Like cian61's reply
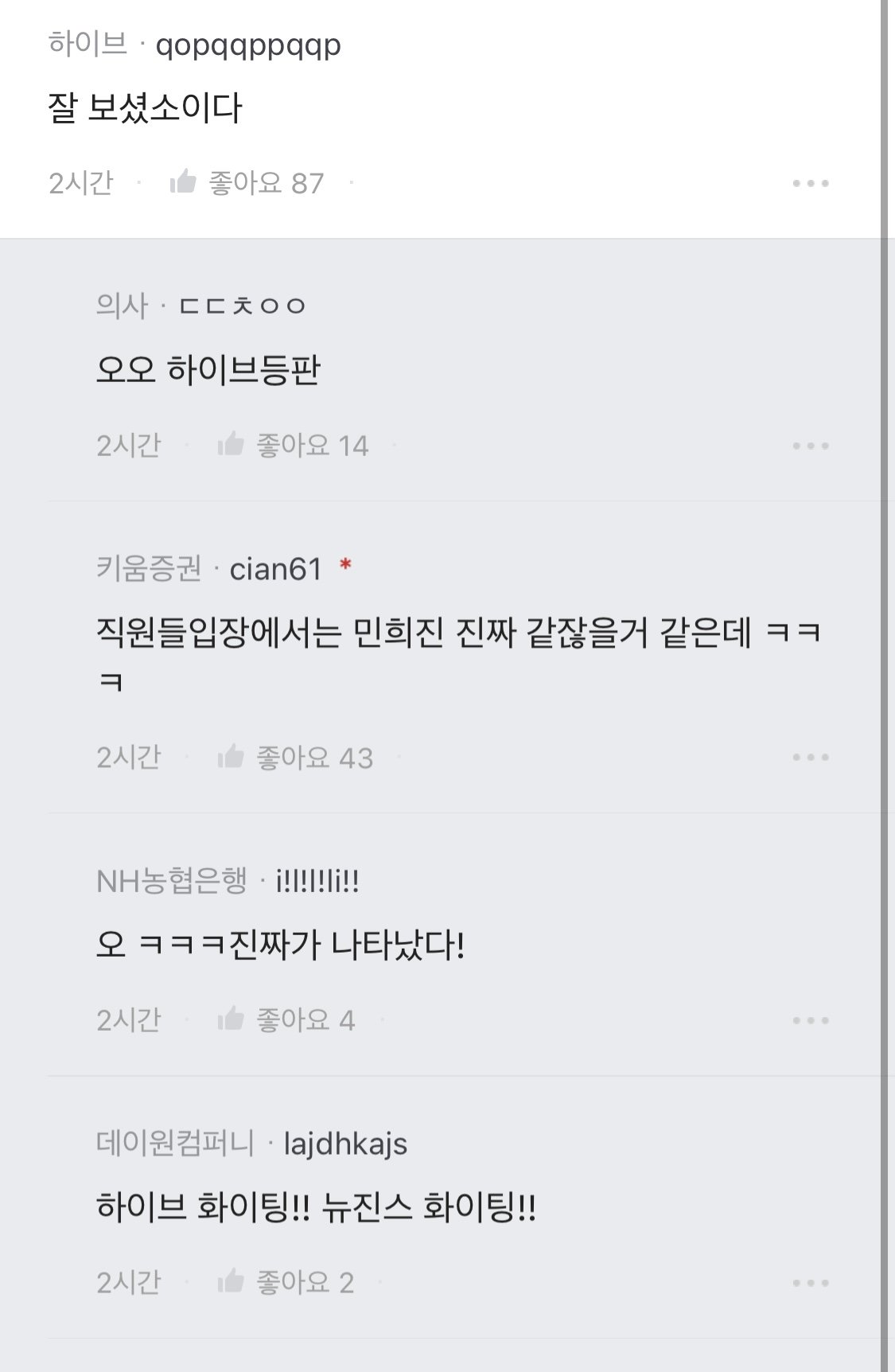Screen dimensions: 895x1372 (232, 757)
